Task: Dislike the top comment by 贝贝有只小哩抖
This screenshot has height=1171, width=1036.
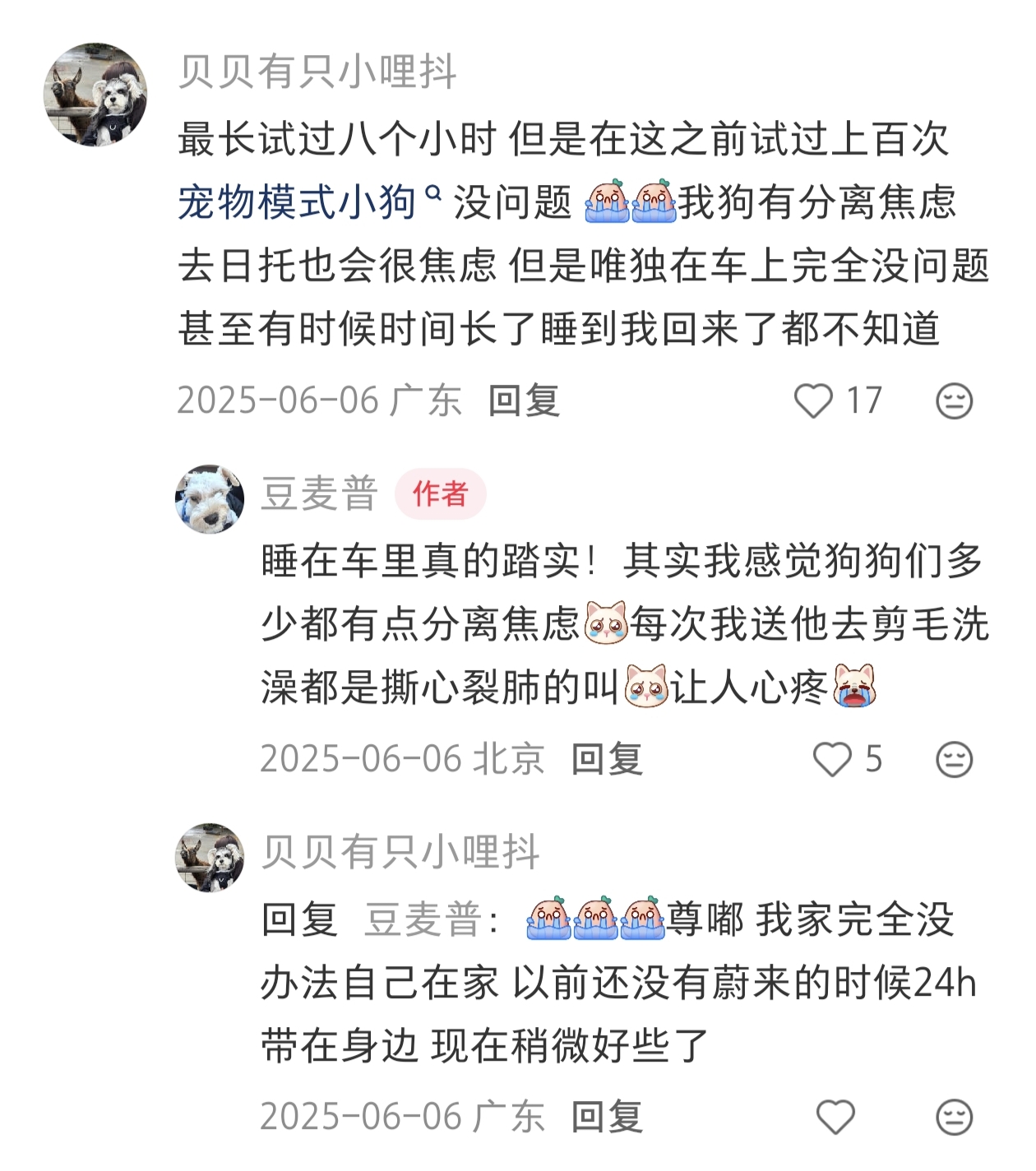Action: pyautogui.click(x=954, y=401)
